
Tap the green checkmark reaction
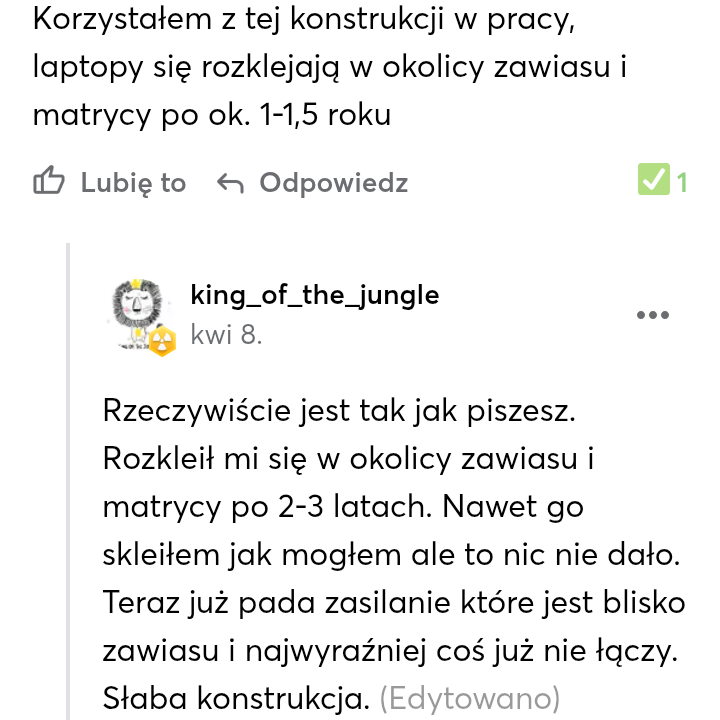(x=653, y=179)
